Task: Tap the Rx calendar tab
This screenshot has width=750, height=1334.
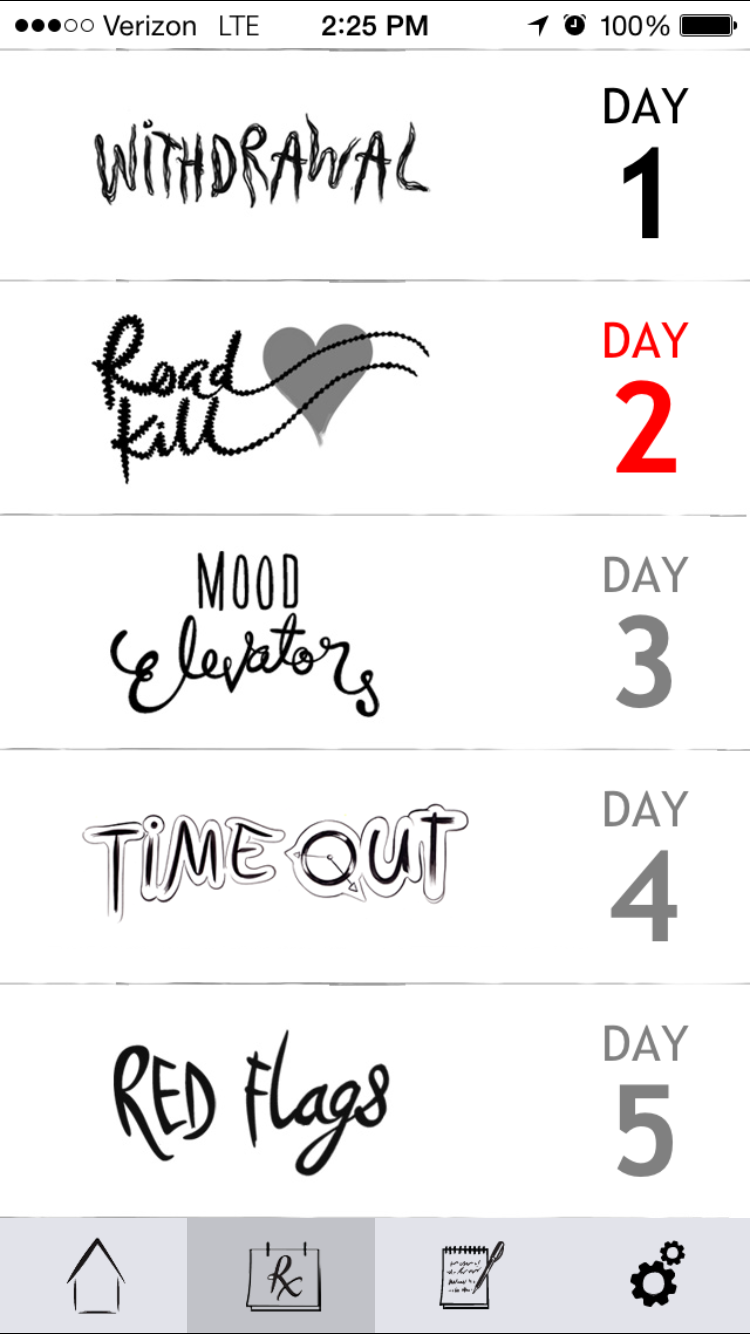Action: (x=281, y=1275)
